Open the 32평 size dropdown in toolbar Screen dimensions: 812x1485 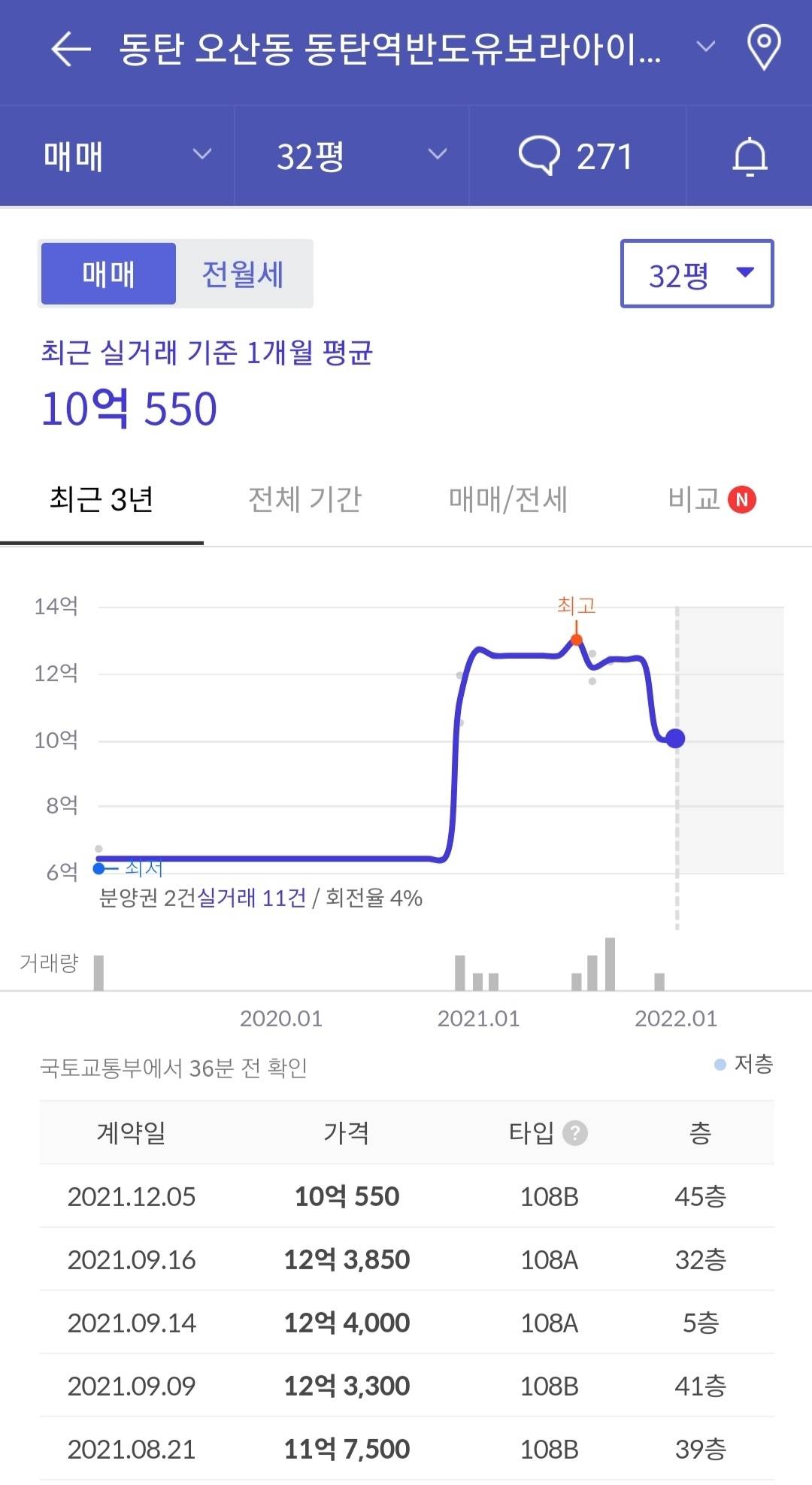tap(359, 156)
